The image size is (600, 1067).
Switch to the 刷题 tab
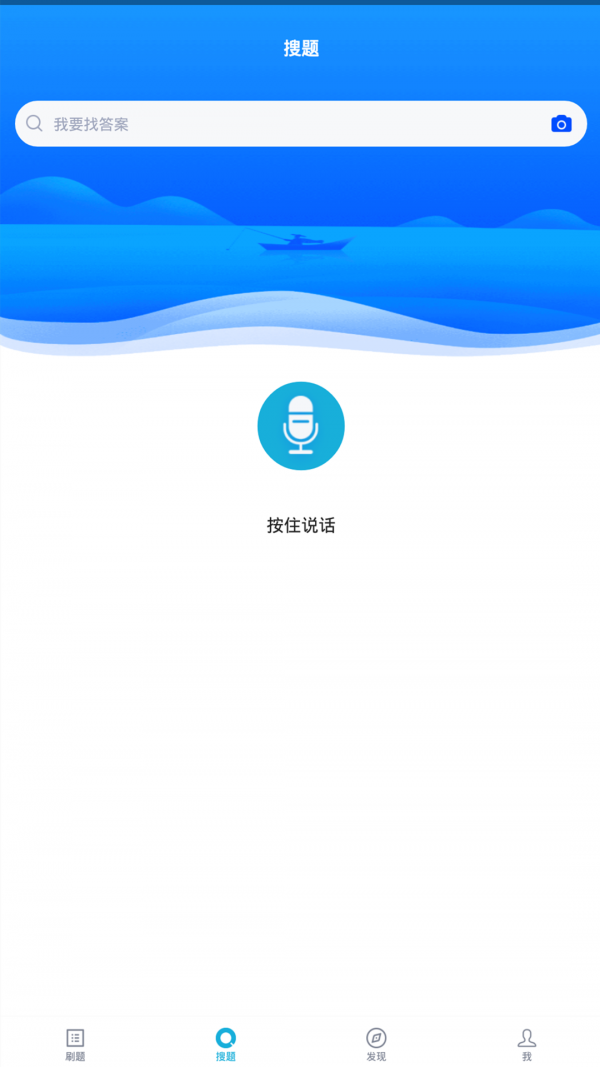tap(75, 1044)
